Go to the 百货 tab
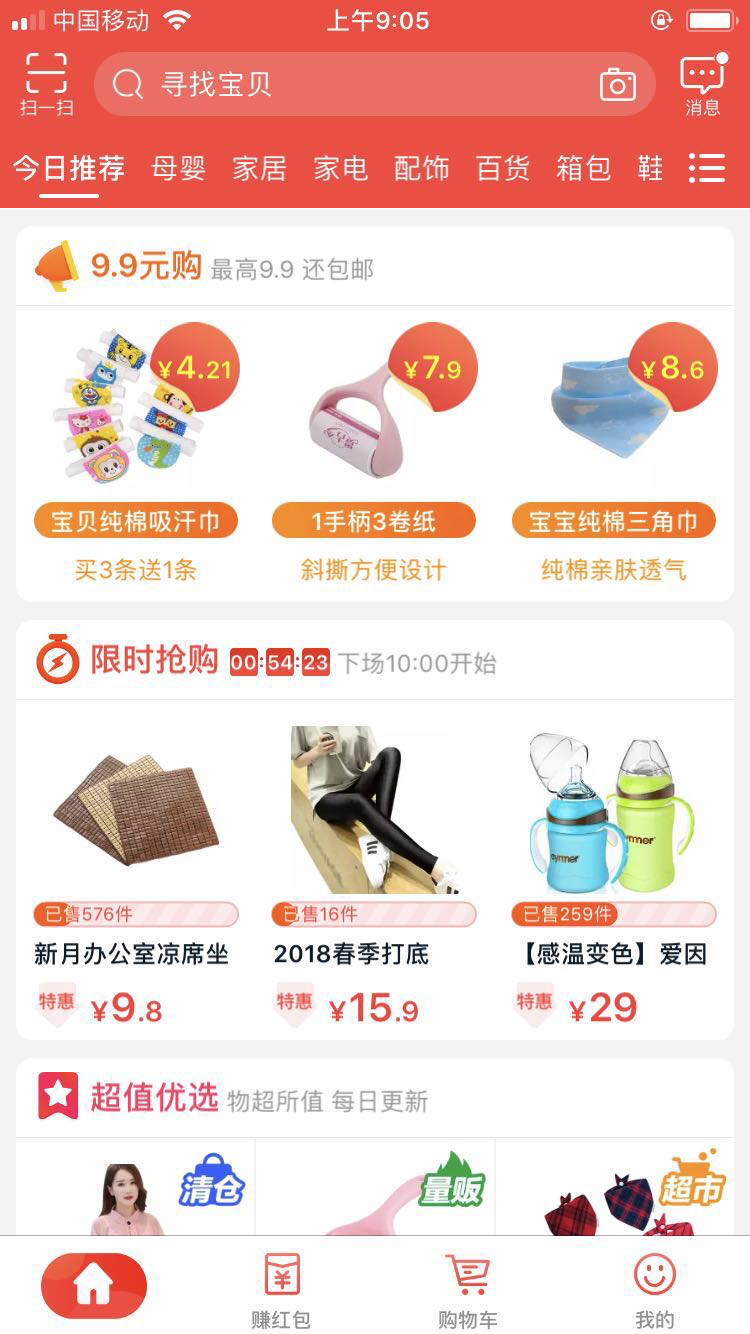The width and height of the screenshot is (750, 1334). coord(502,168)
